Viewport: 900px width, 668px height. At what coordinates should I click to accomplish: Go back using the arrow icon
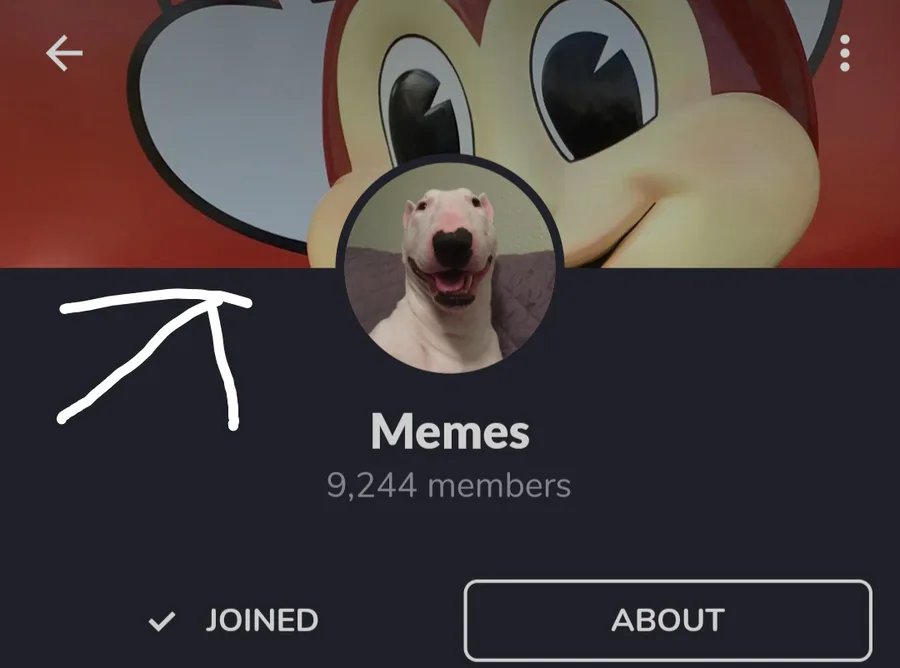pos(64,54)
